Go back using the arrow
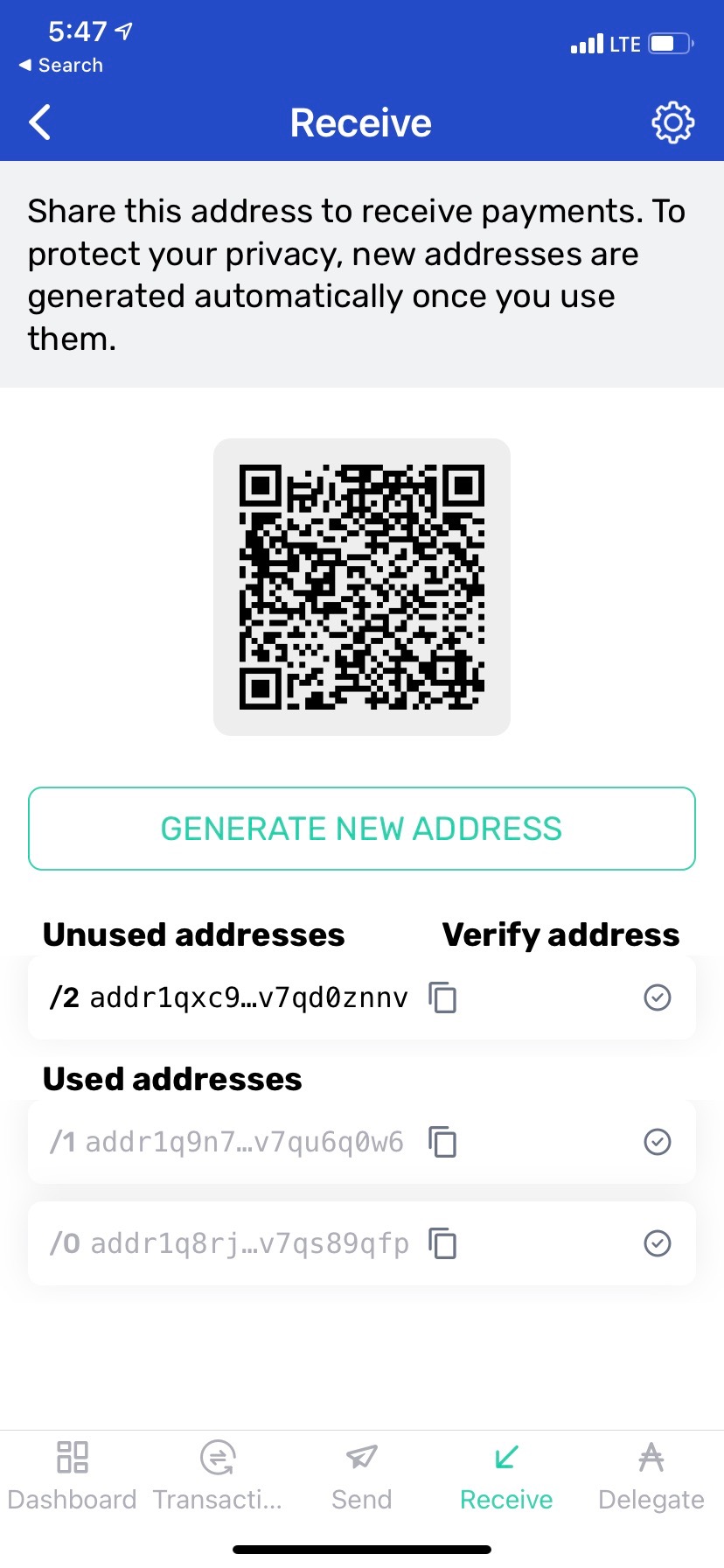This screenshot has width=724, height=1568. pos(40,122)
